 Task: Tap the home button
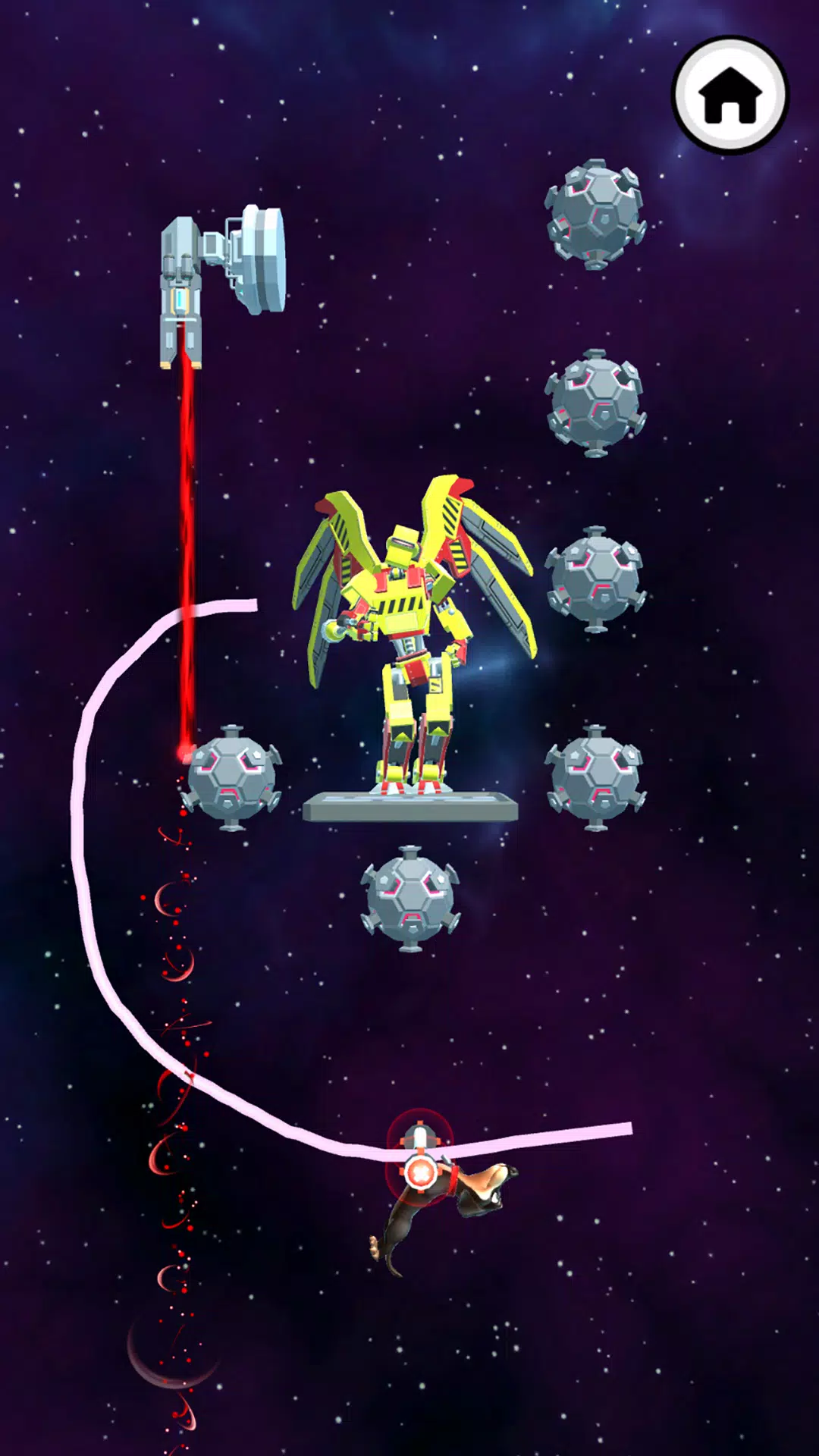click(x=730, y=96)
